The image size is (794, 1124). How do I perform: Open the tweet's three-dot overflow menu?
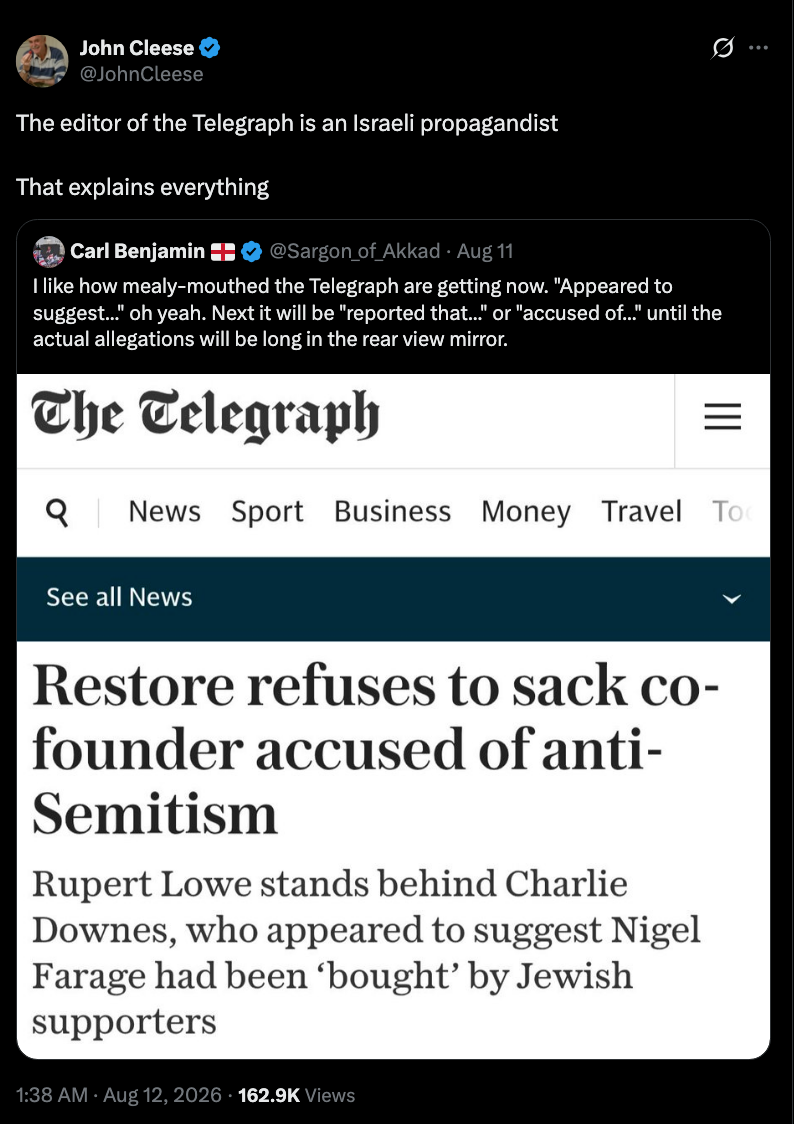click(x=758, y=48)
